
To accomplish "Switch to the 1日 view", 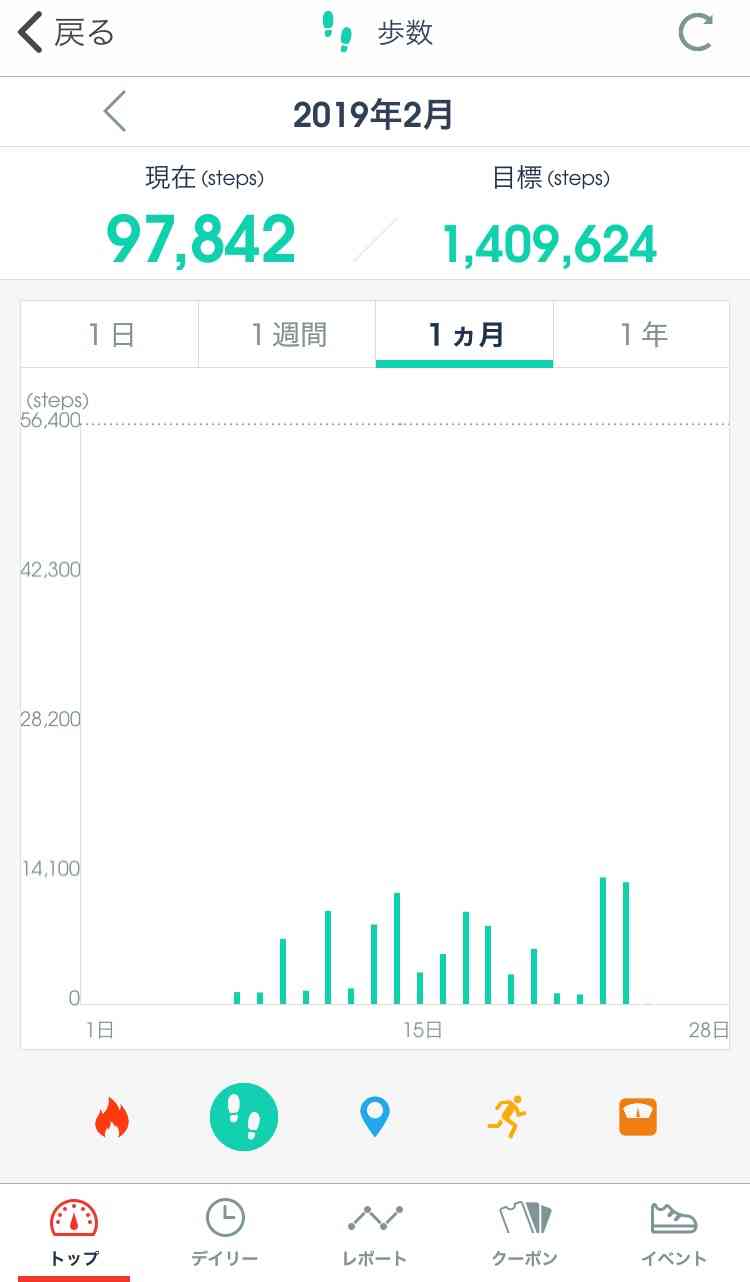I will tap(110, 334).
